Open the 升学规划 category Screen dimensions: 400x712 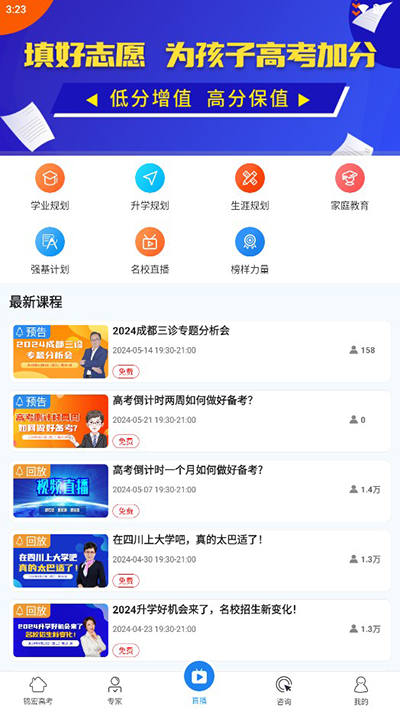pos(150,187)
